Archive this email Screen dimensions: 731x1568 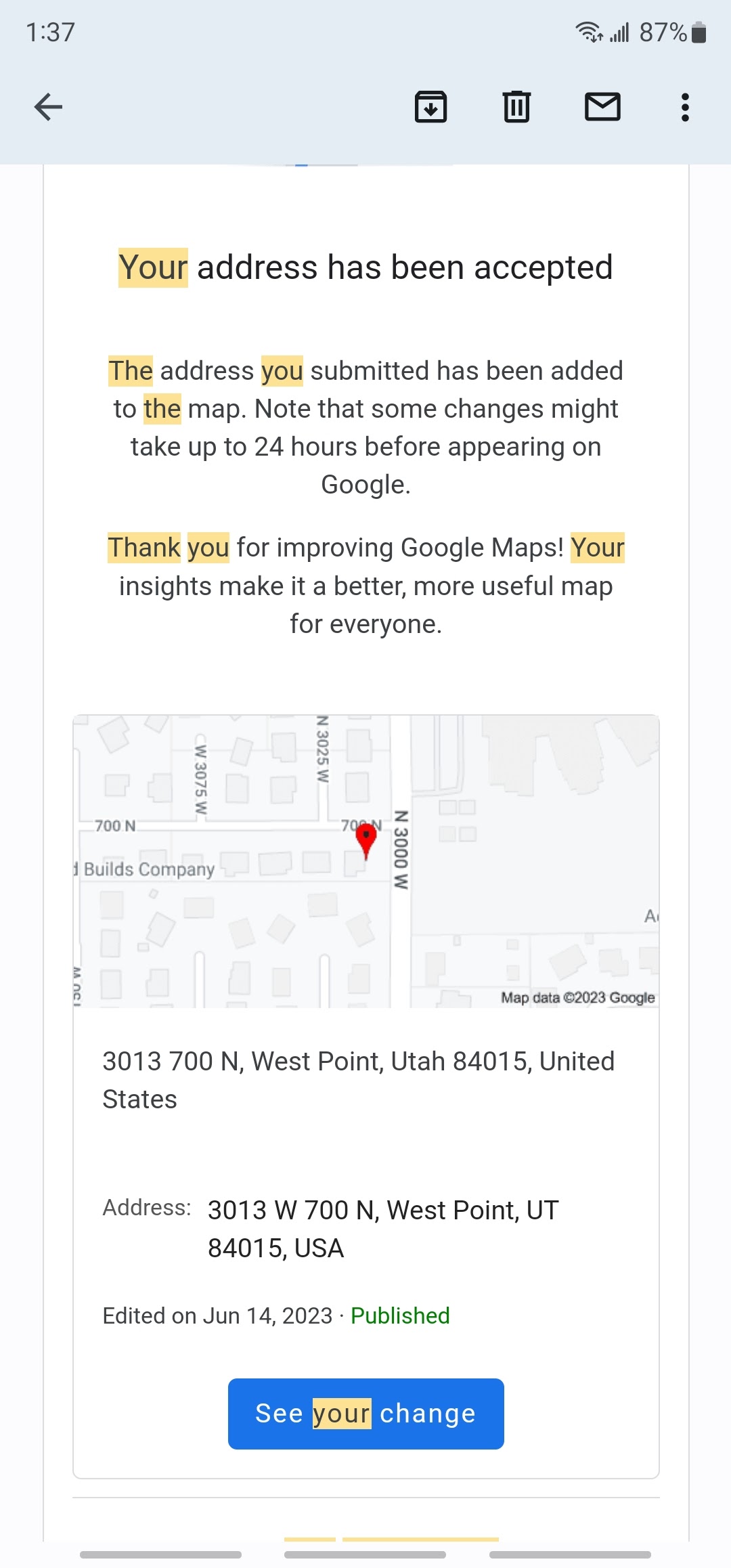pyautogui.click(x=431, y=107)
